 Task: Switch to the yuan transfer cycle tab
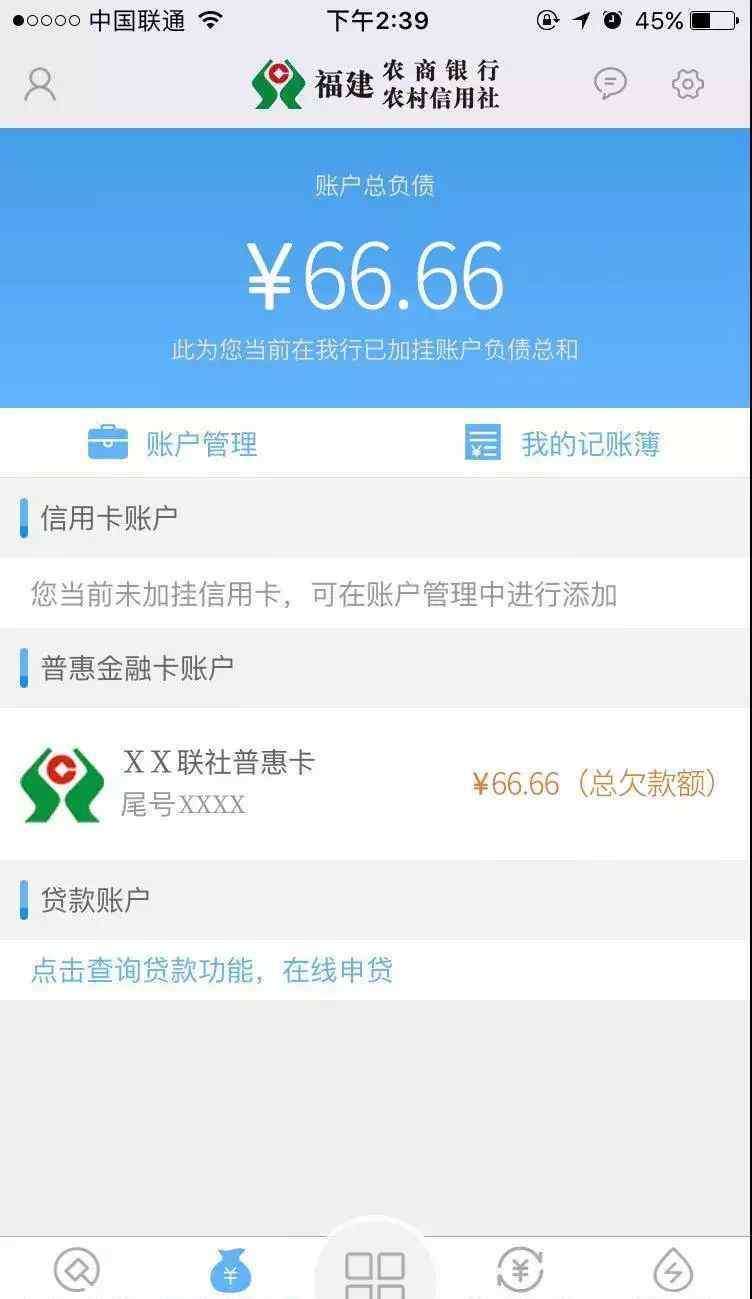[520, 1271]
